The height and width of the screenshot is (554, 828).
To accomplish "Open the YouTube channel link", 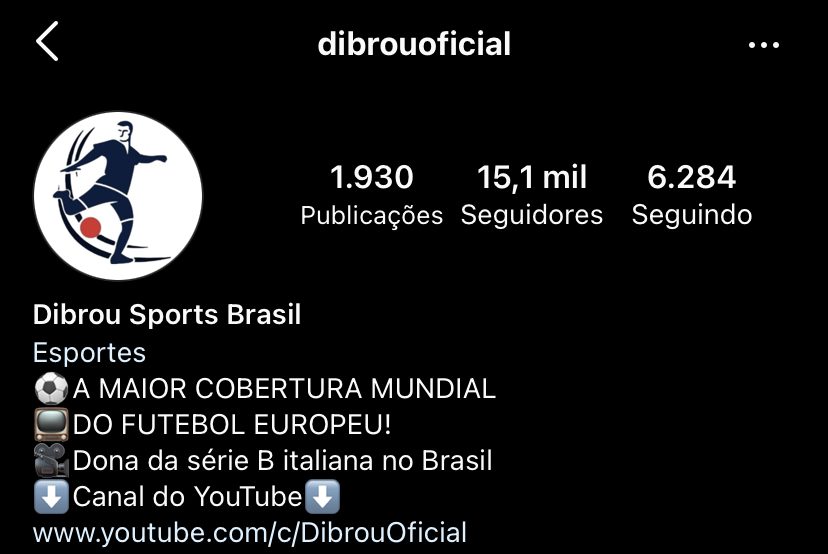I will click(x=250, y=532).
